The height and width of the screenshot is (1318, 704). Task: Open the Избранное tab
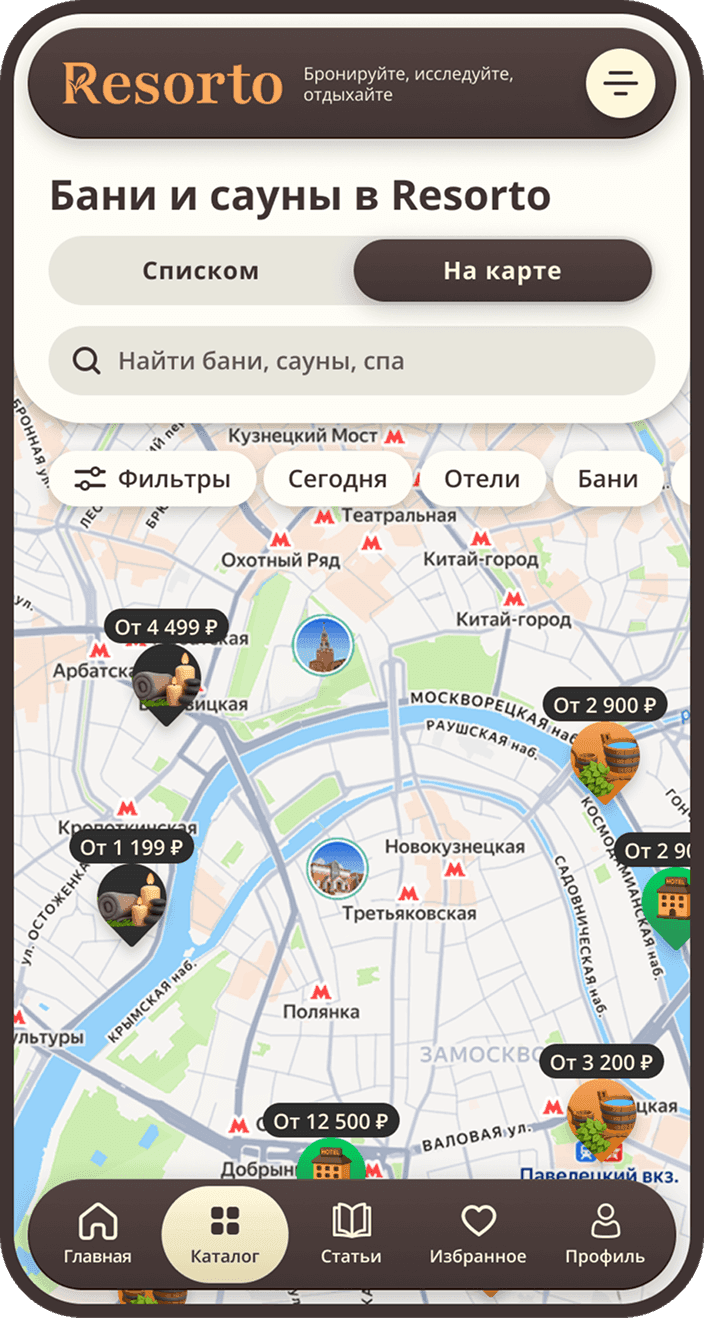[x=478, y=1235]
